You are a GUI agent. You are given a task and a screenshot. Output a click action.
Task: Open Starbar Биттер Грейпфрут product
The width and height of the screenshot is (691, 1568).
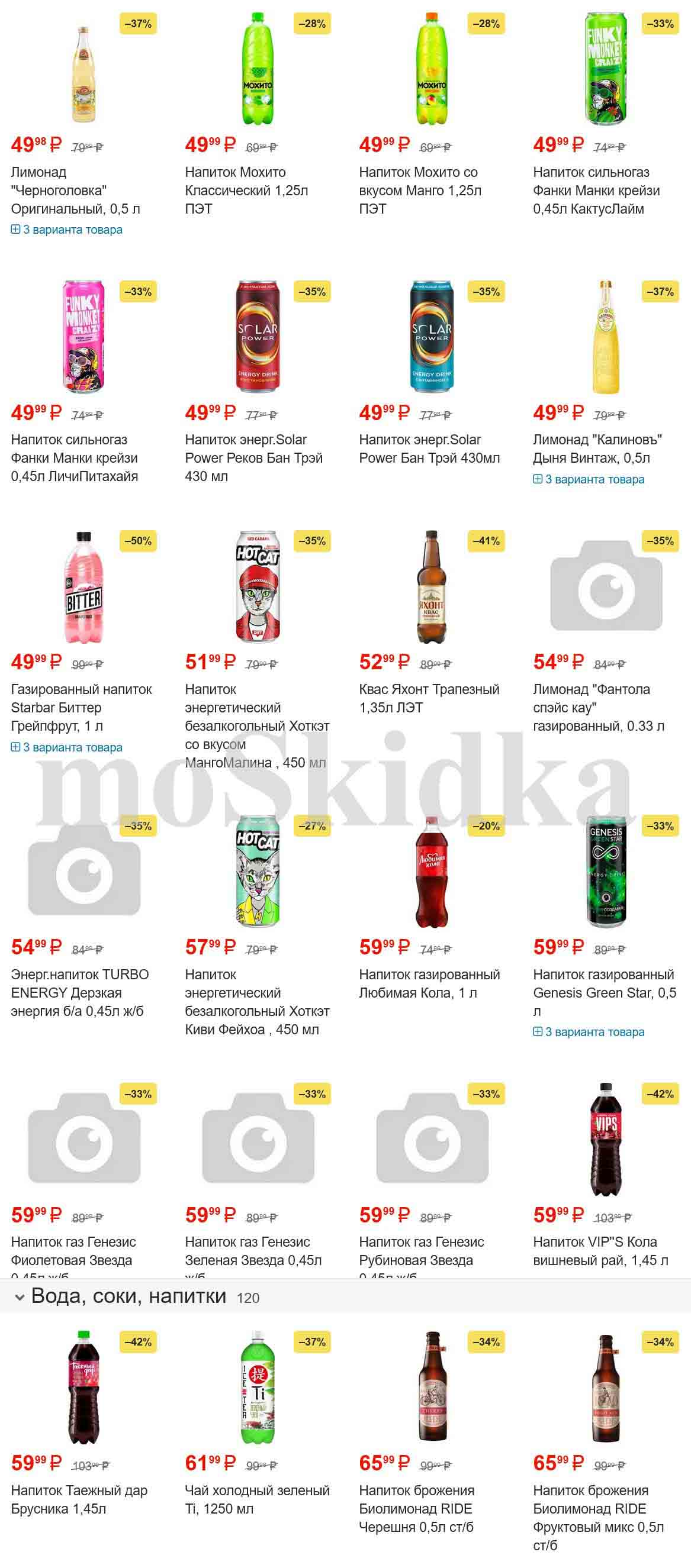pos(81,707)
